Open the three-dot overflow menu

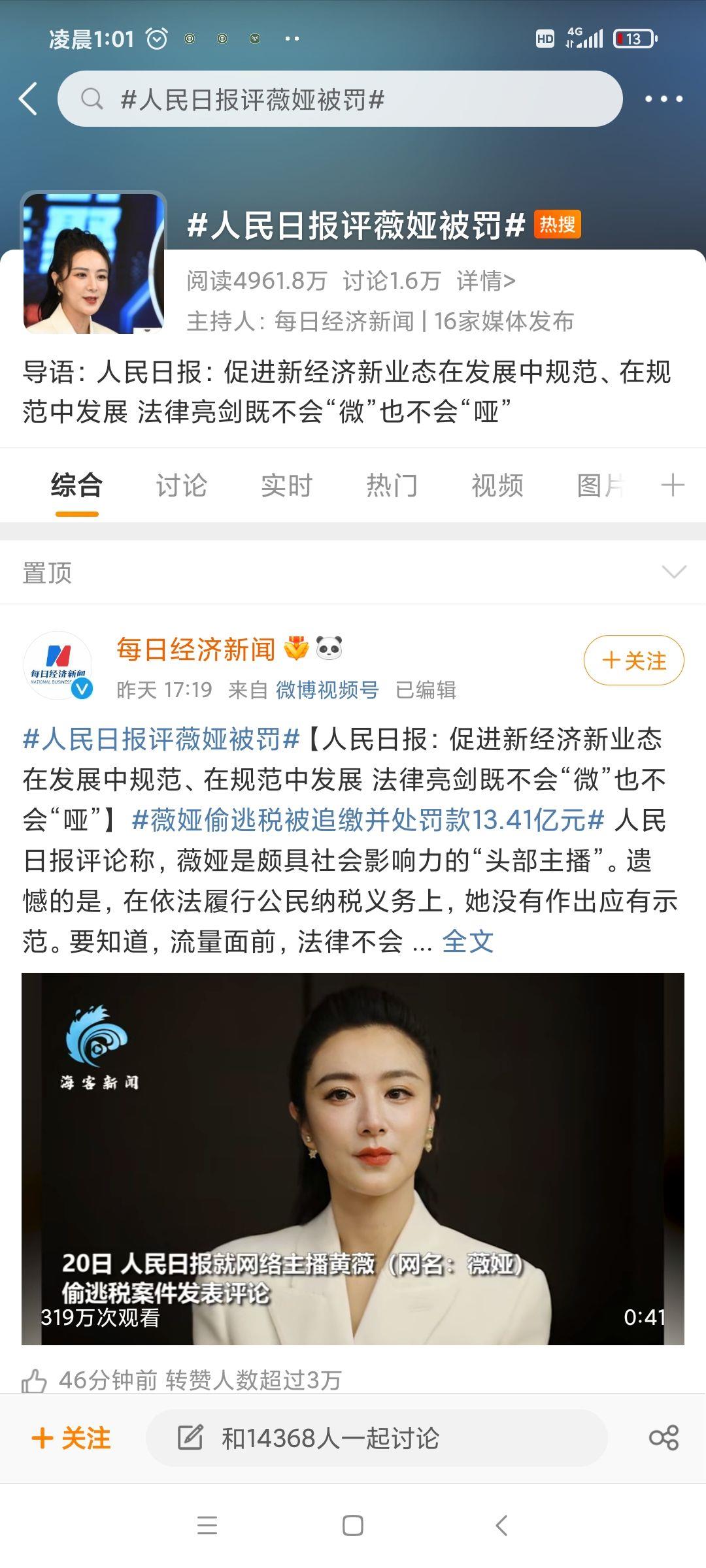tap(664, 99)
